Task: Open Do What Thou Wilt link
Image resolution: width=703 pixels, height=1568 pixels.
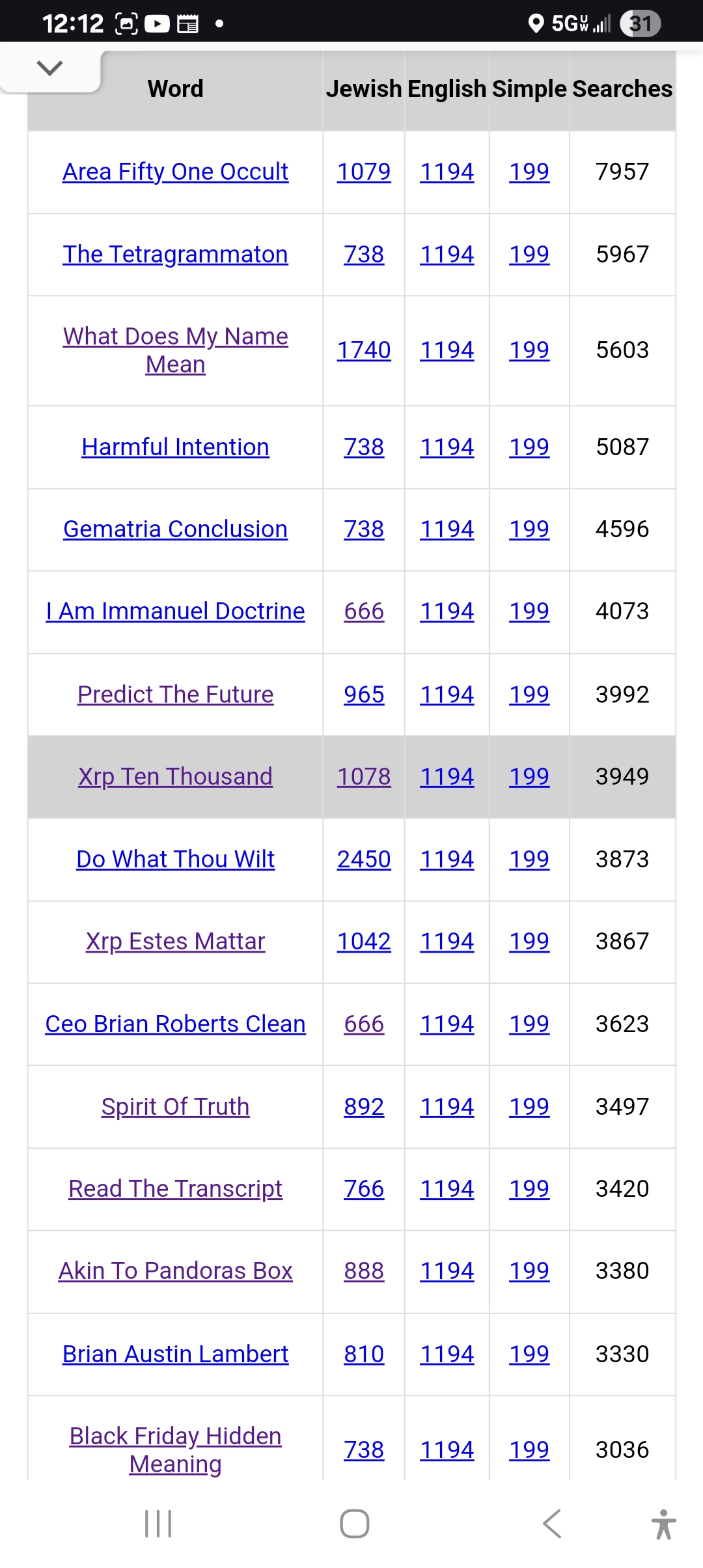Action: (175, 859)
